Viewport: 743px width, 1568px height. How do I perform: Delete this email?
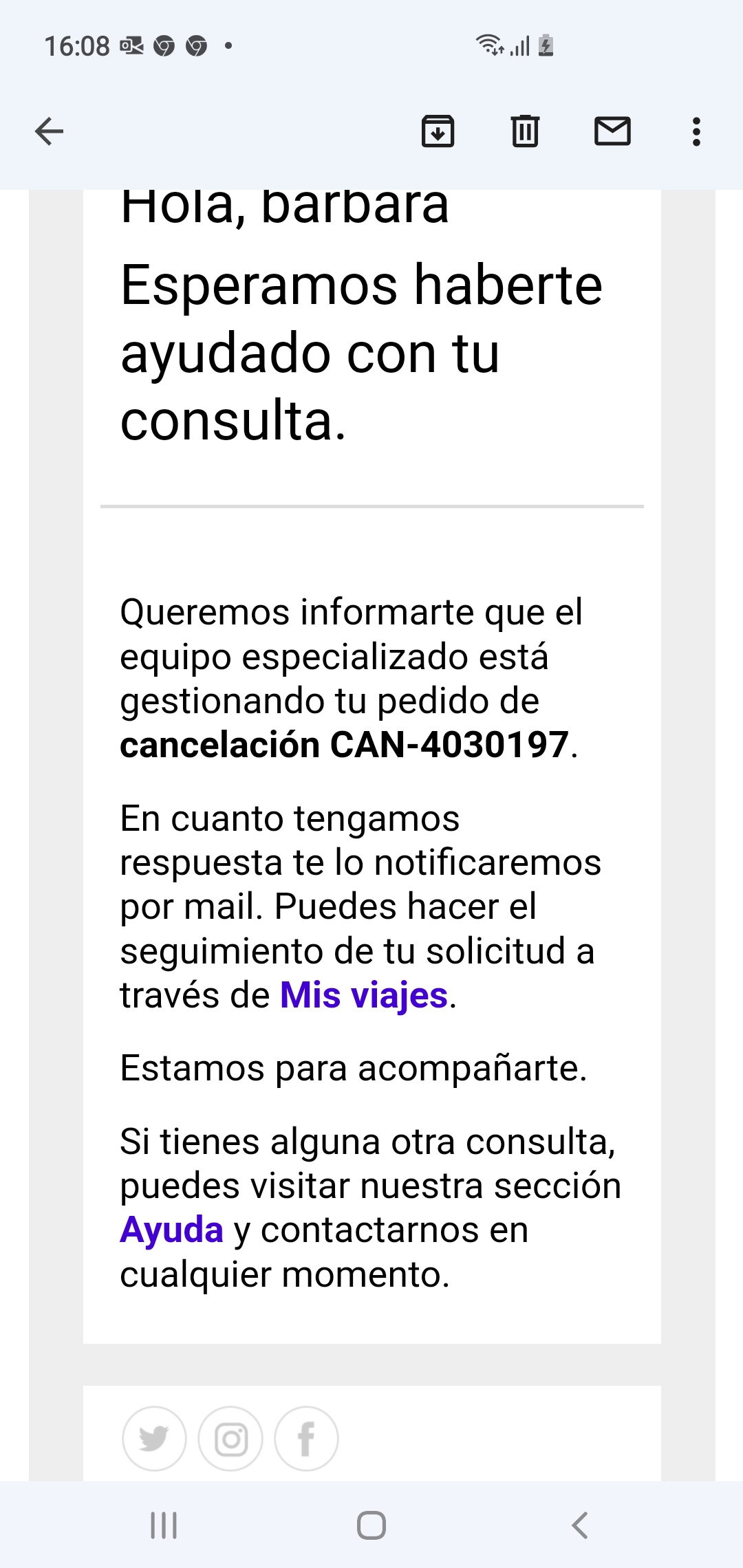coord(525,131)
